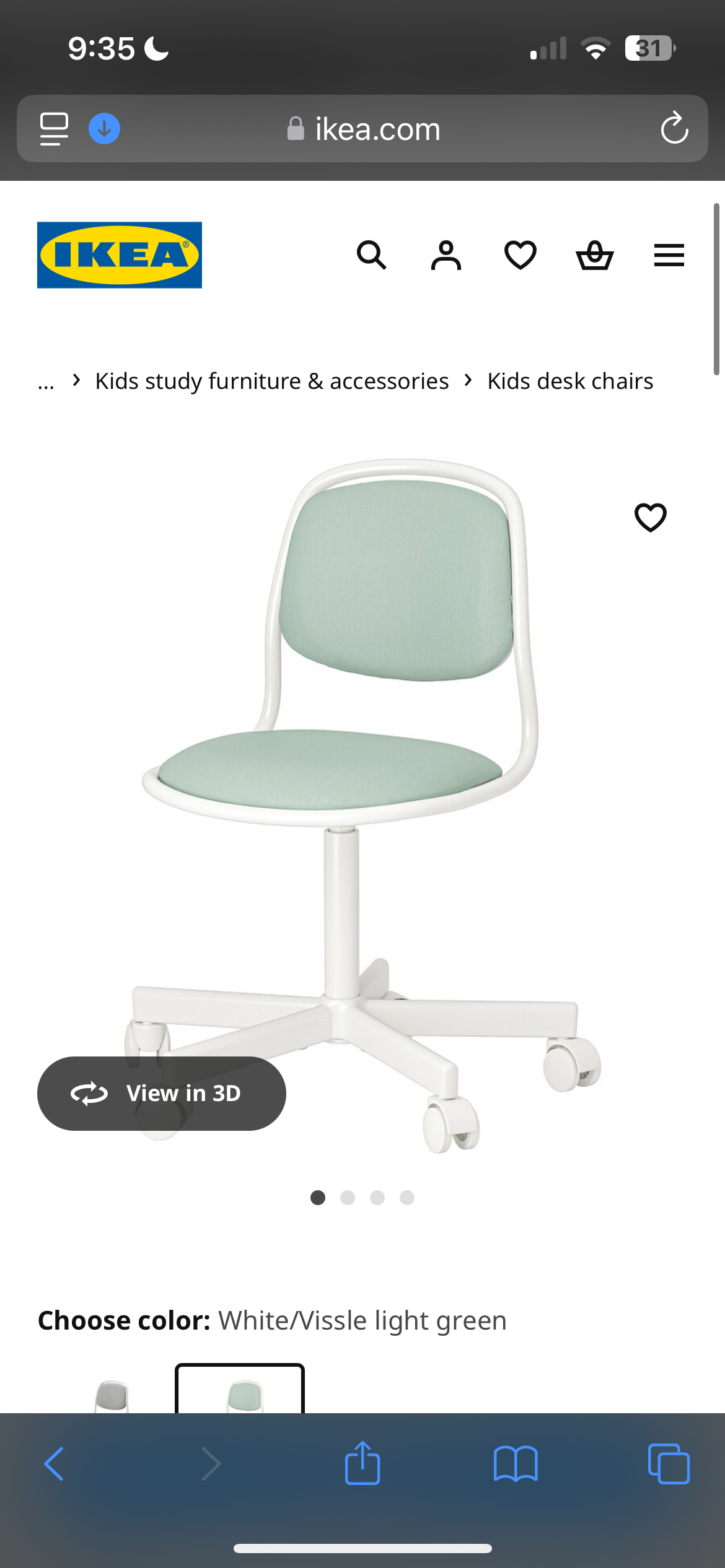Image resolution: width=725 pixels, height=1568 pixels.
Task: Open Safari page settings reader icon
Action: [54, 129]
